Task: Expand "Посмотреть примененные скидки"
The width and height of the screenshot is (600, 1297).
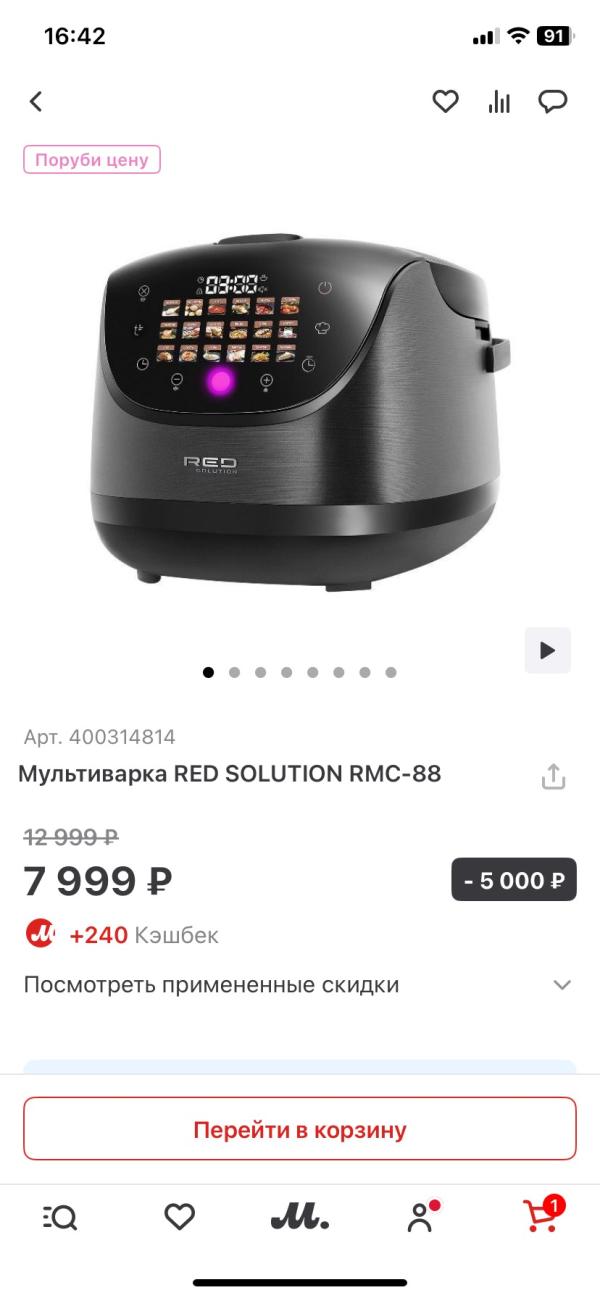Action: click(299, 985)
